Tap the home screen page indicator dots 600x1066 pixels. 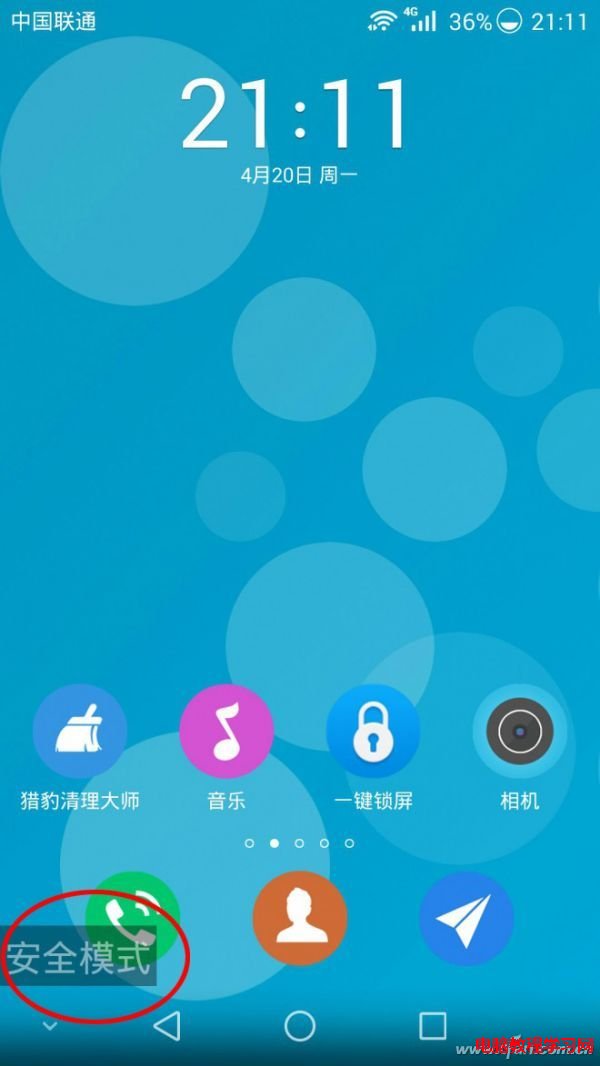pos(299,843)
